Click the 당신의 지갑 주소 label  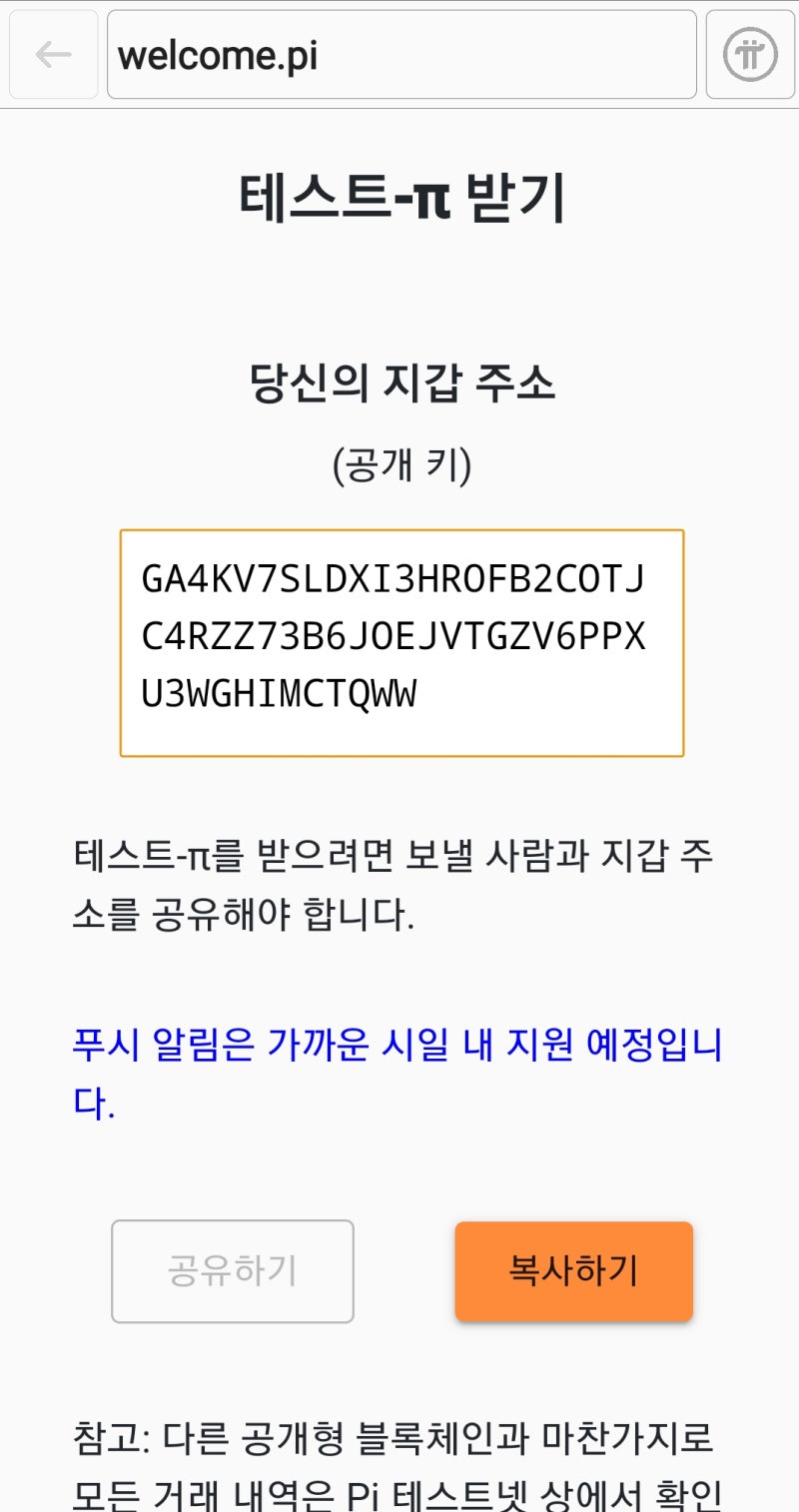click(401, 379)
